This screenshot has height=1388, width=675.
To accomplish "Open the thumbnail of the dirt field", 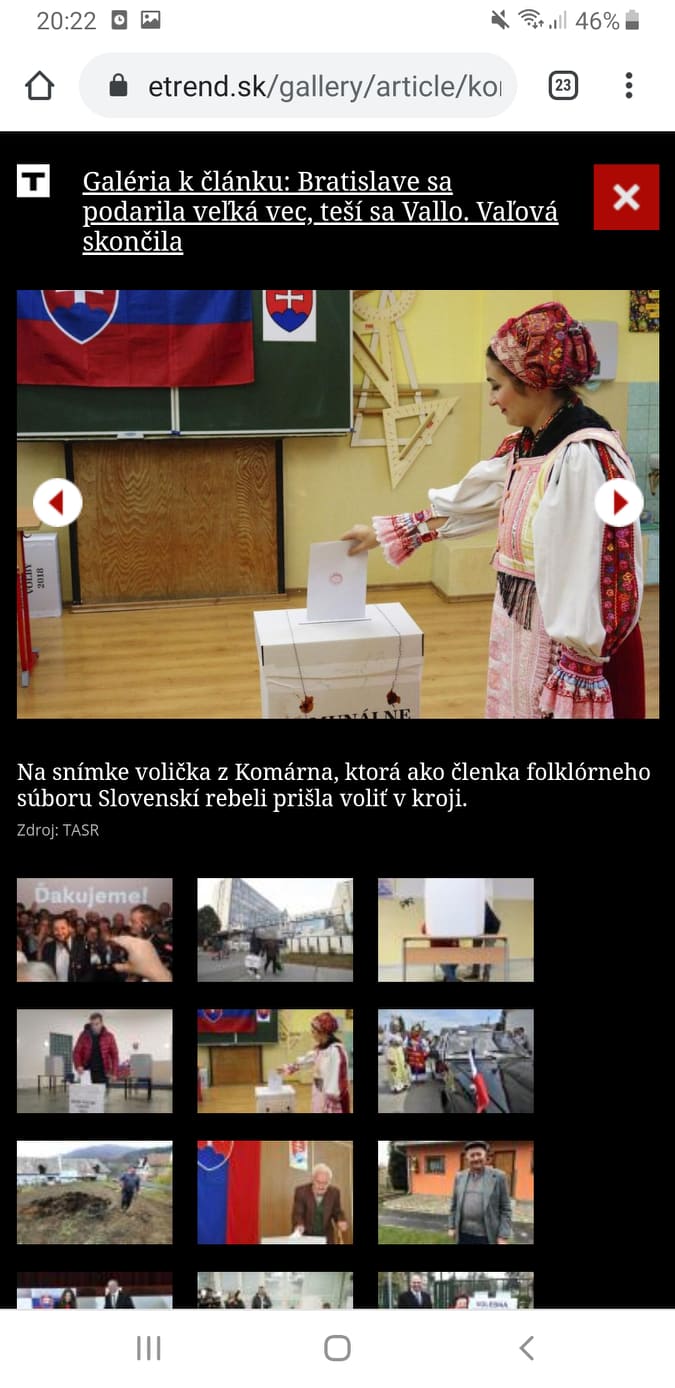I will point(95,1192).
